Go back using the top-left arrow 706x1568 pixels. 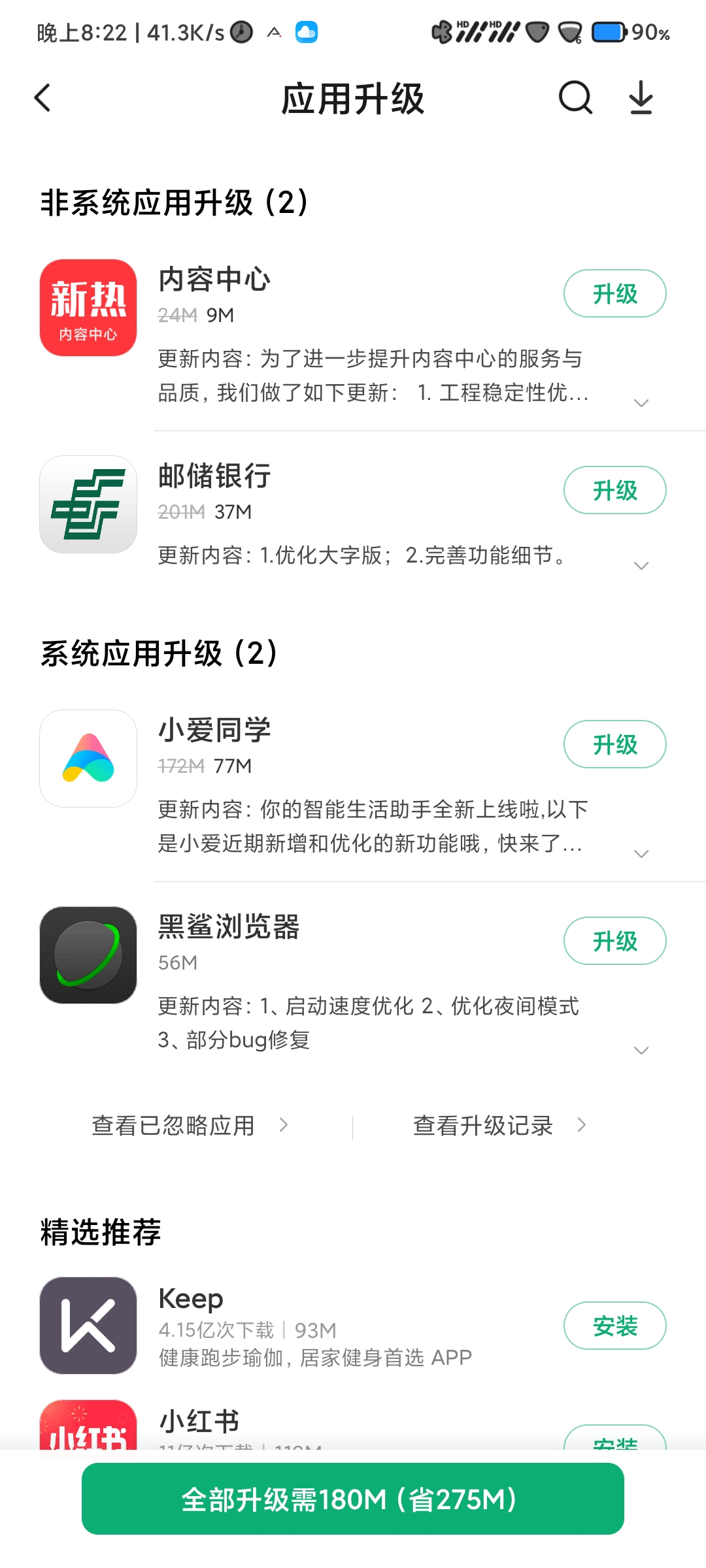[x=42, y=98]
